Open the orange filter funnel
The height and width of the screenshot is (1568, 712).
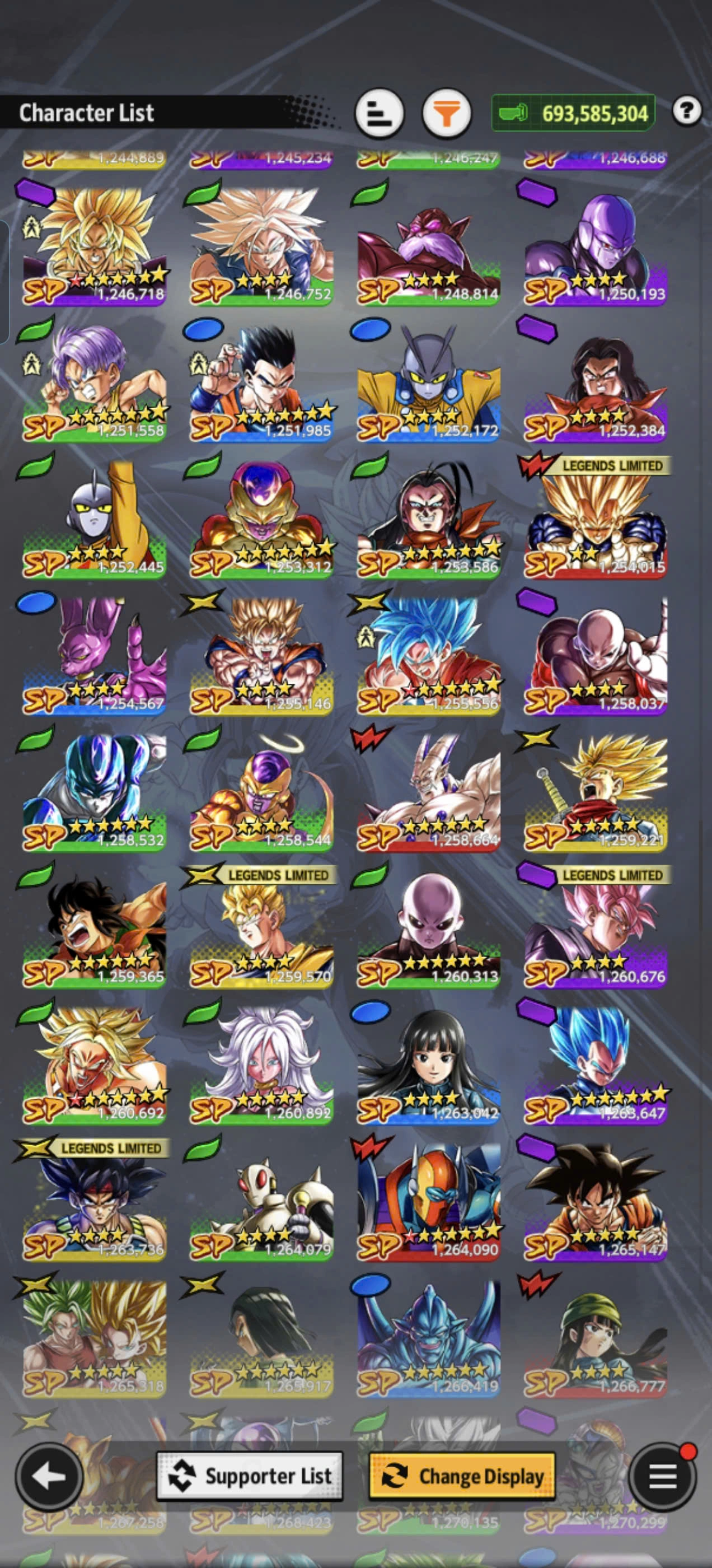(446, 113)
